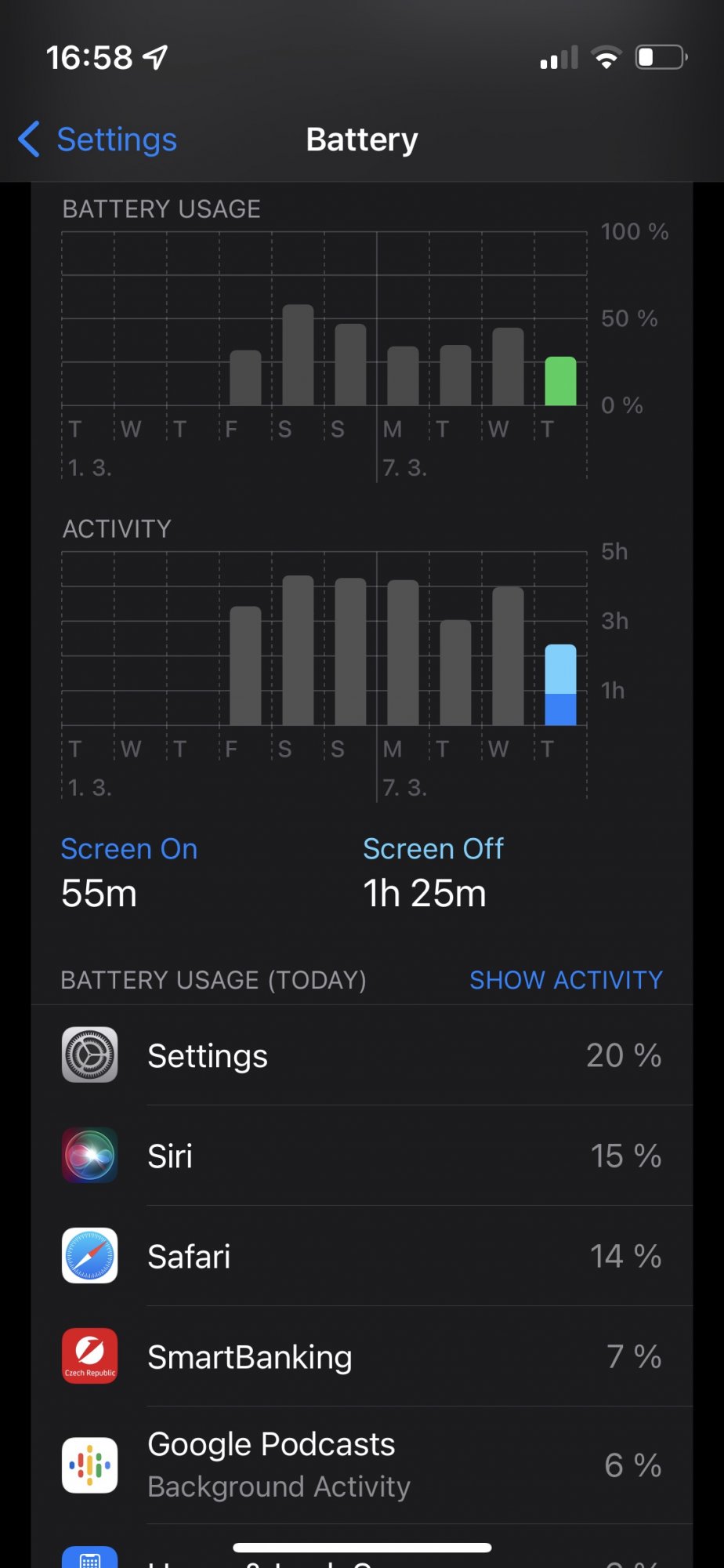Select the Safari battery usage row
724x1568 pixels.
coord(362,1256)
